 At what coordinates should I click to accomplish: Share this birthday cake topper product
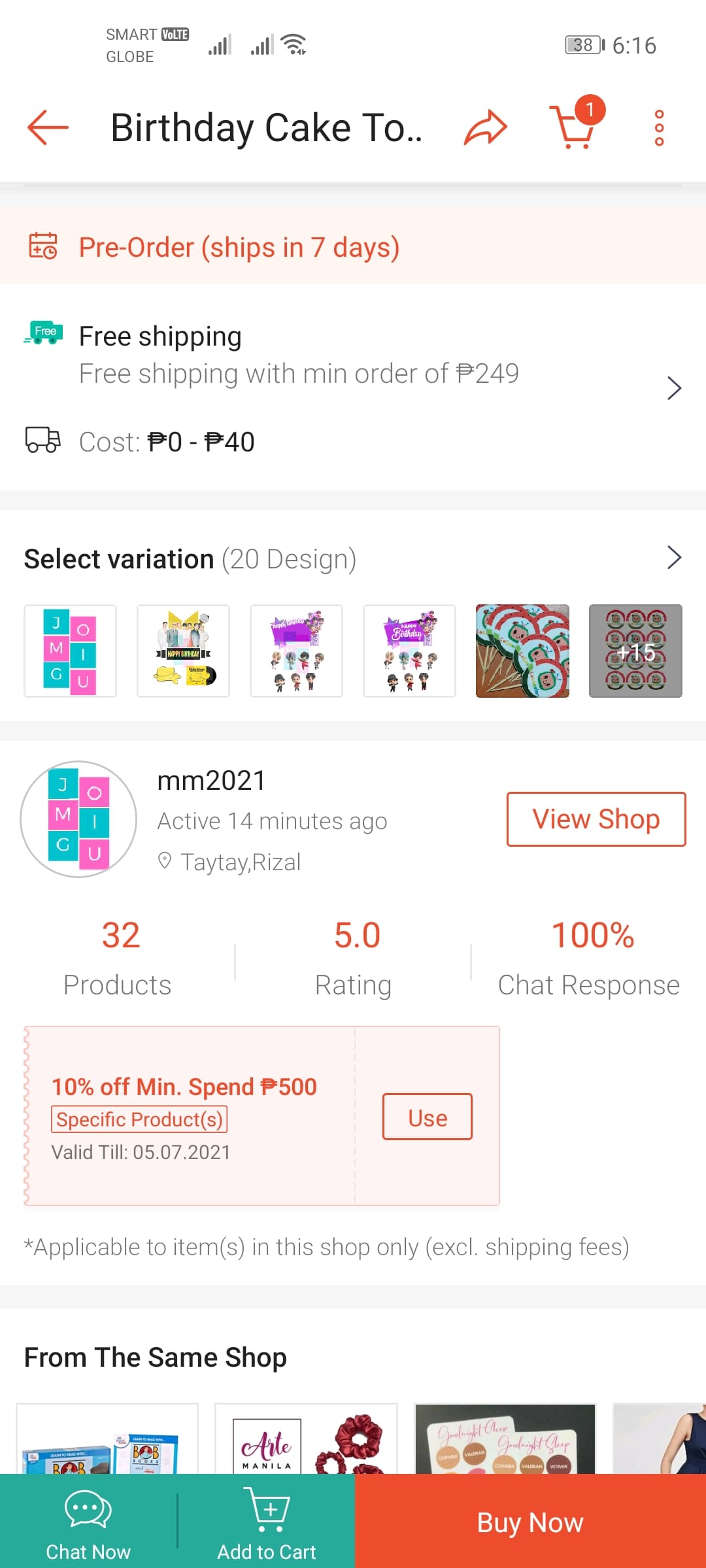[485, 127]
